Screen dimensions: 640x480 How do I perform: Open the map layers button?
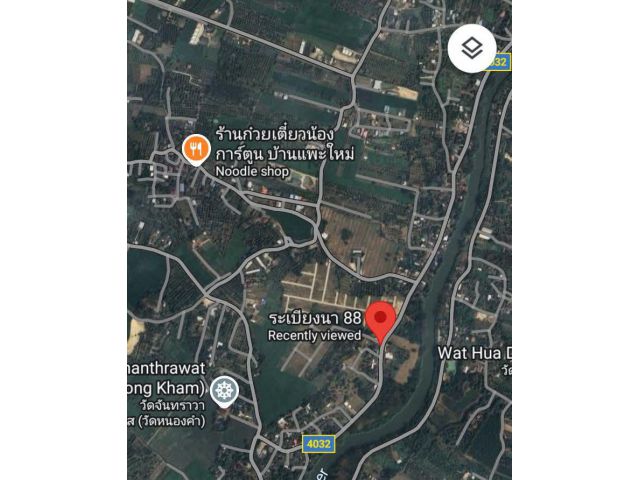coord(472,47)
